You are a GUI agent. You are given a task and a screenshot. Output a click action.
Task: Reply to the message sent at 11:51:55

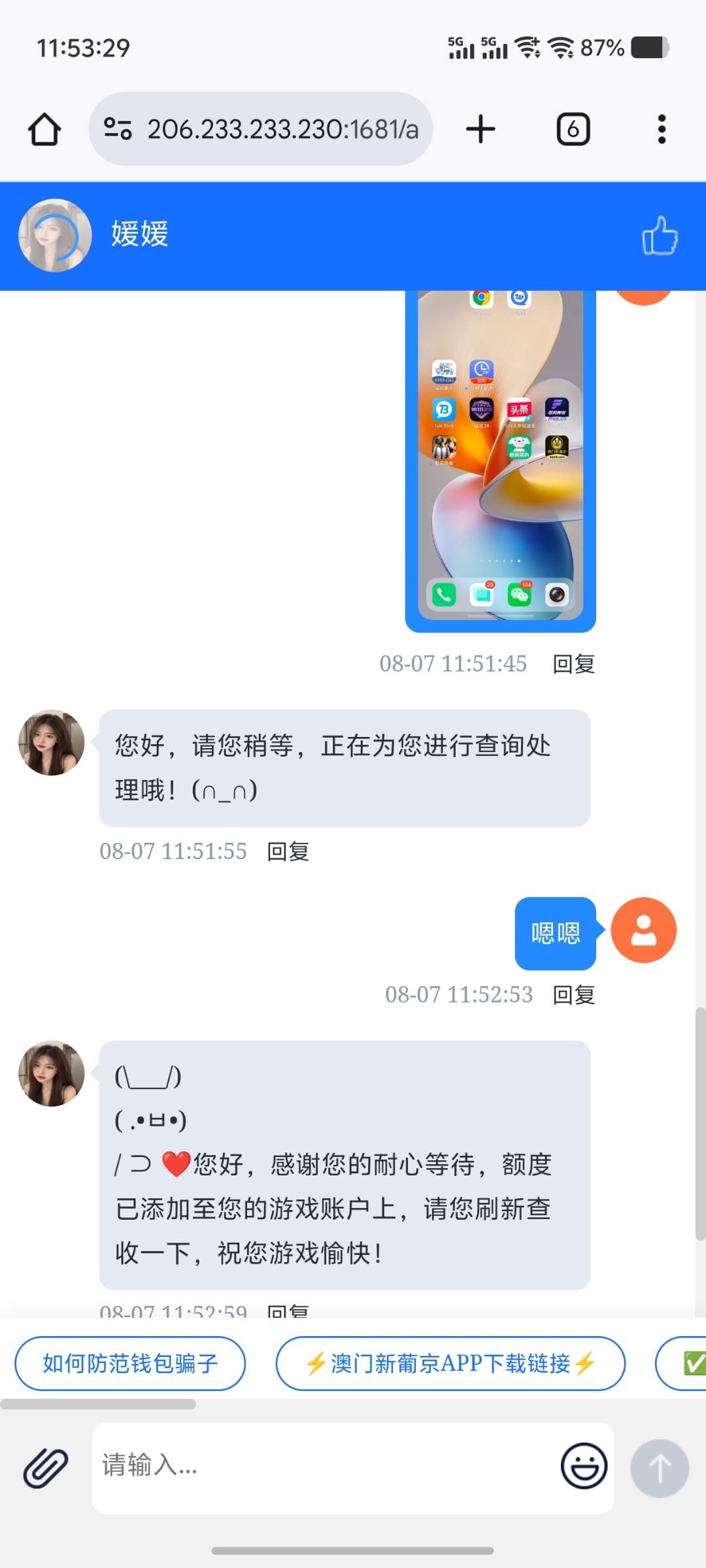point(288,851)
